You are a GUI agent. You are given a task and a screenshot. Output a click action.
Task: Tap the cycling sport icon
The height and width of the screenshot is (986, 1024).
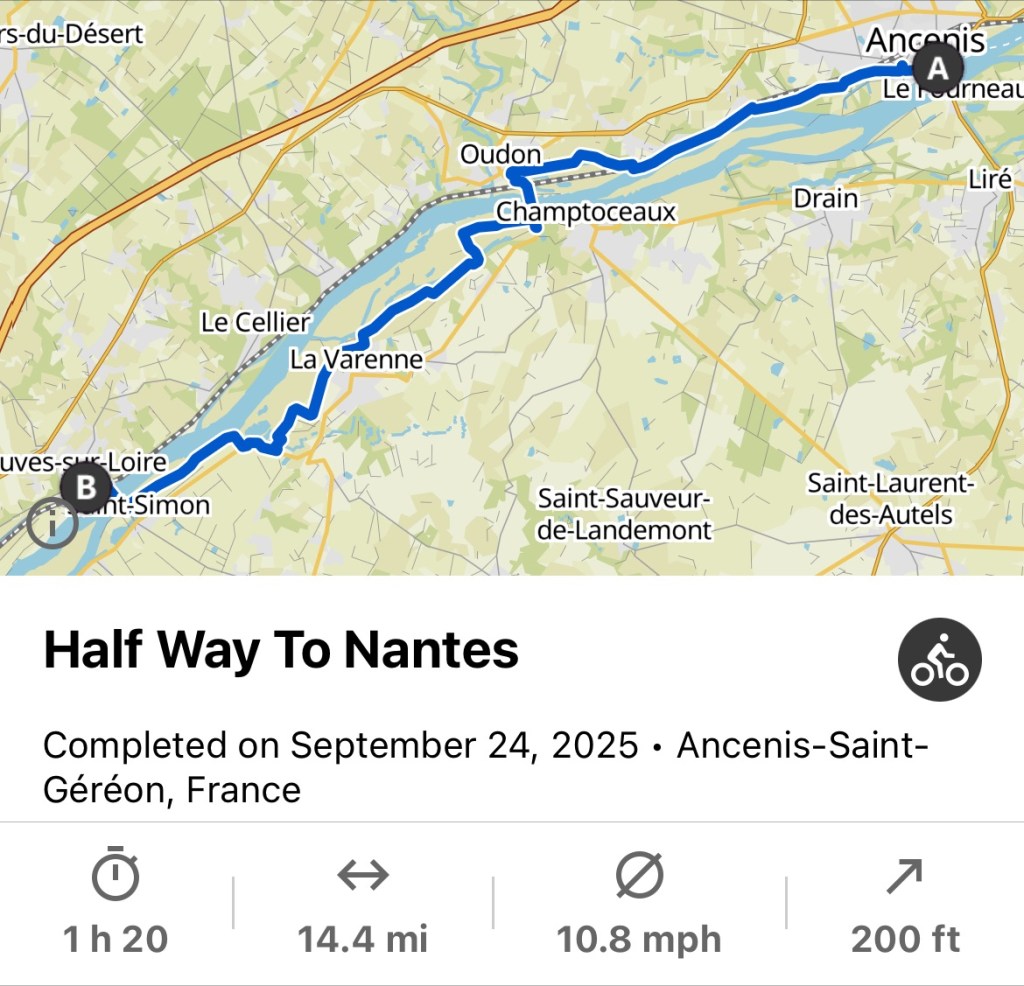click(x=939, y=660)
